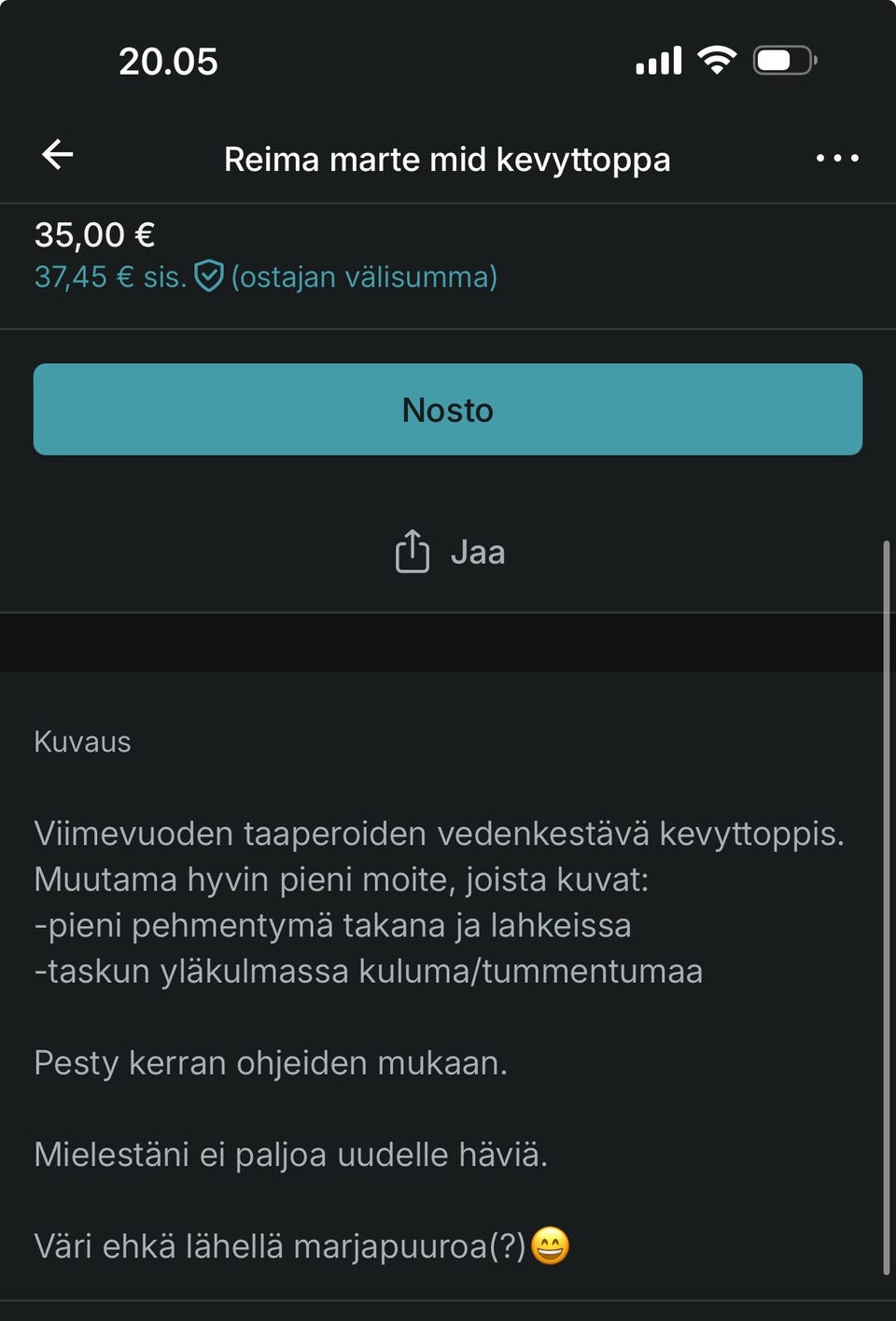Select the Kuvaus section header
The image size is (896, 1321).
tap(82, 741)
